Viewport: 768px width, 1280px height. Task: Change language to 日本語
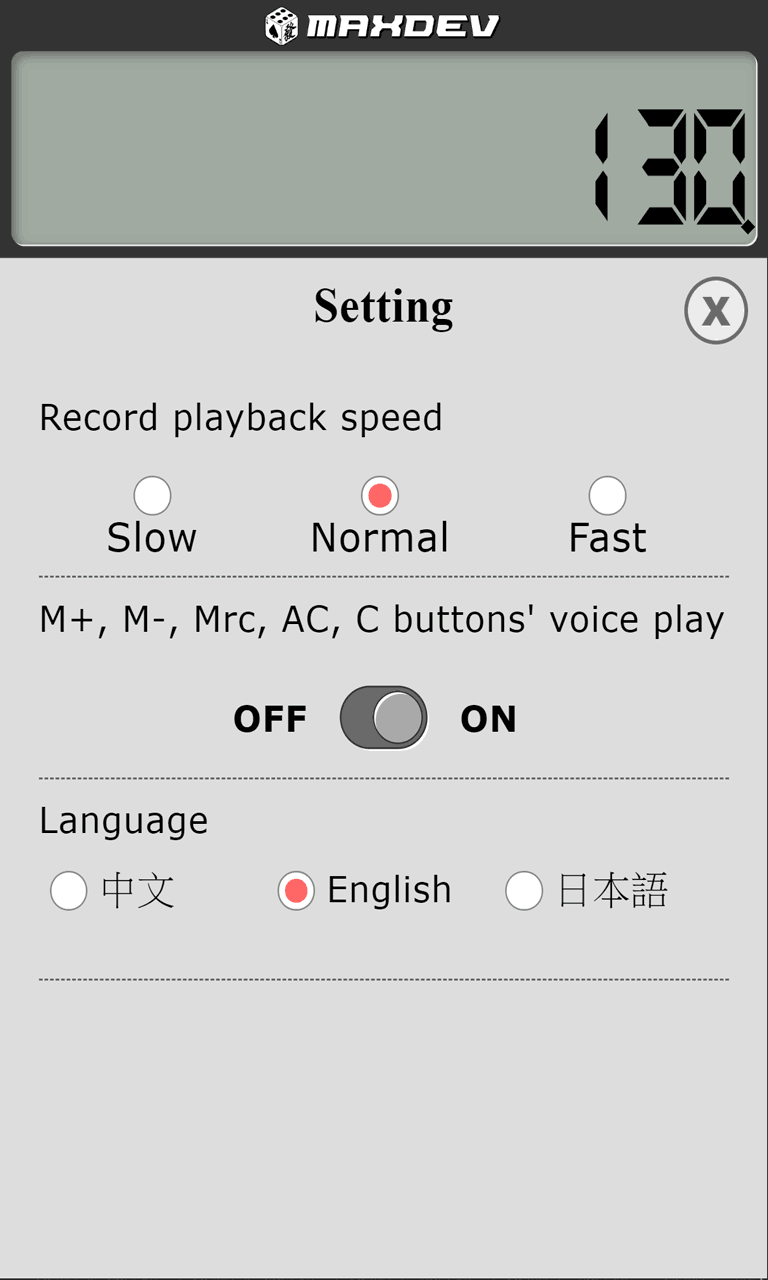tap(524, 890)
